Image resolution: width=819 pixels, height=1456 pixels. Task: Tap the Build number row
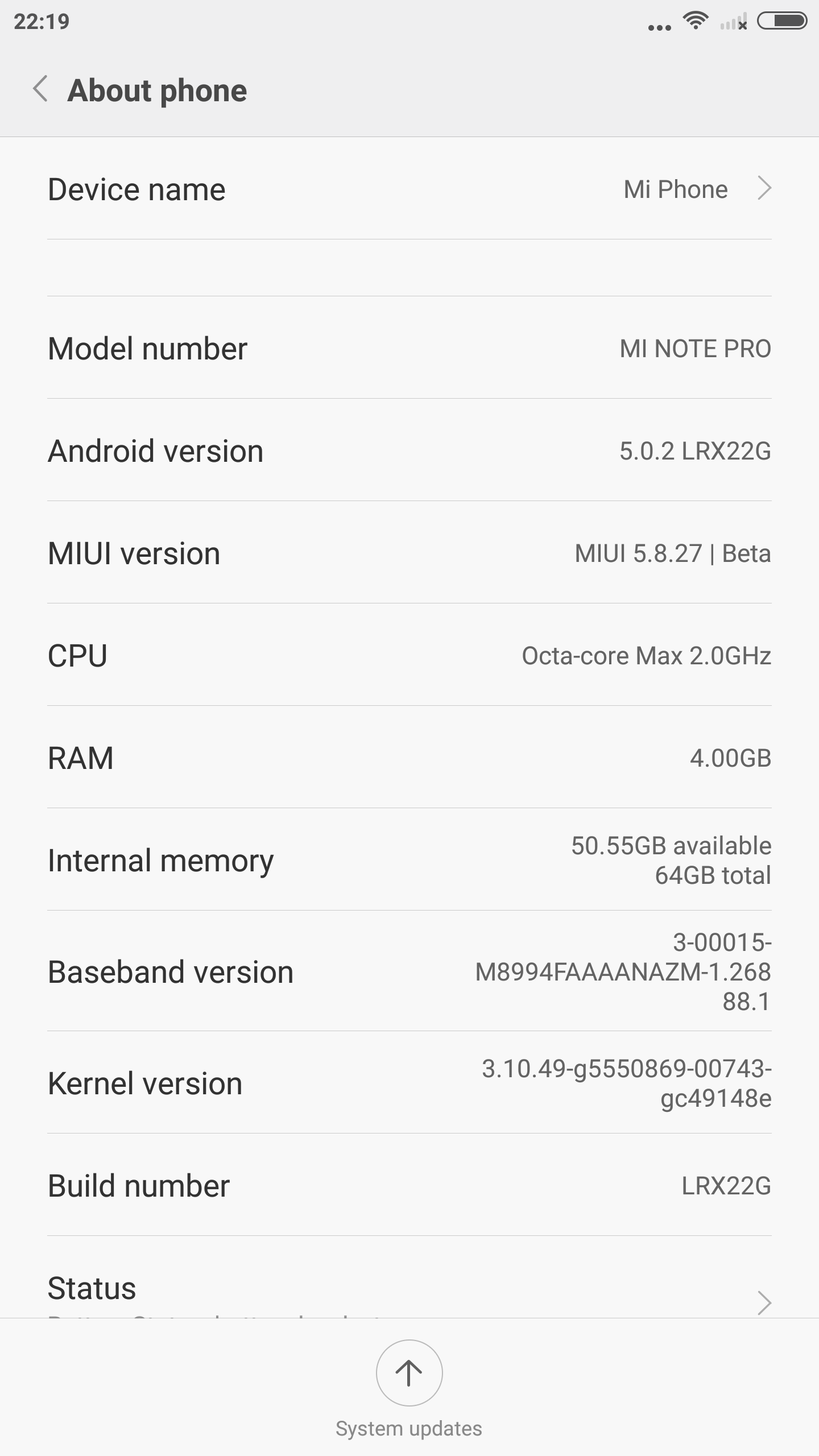click(x=409, y=1185)
